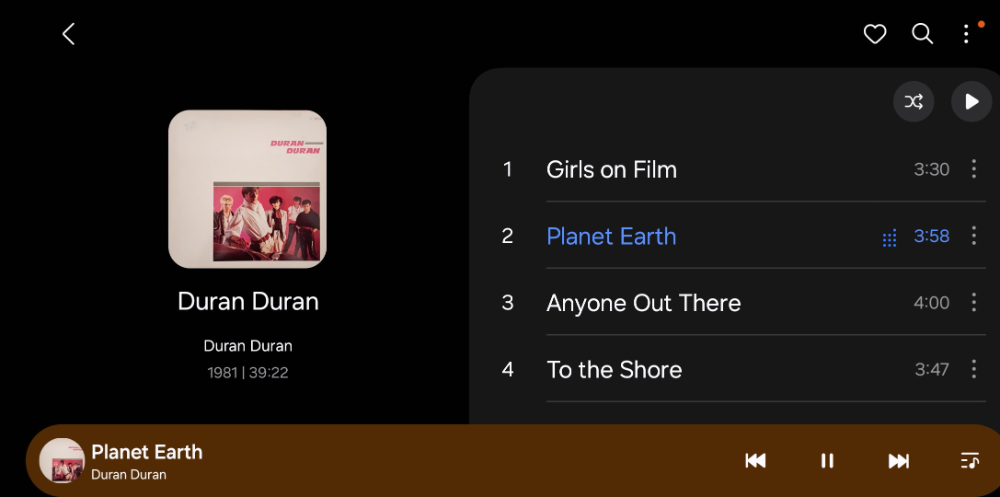Image resolution: width=1000 pixels, height=497 pixels.
Task: Play all tracks in the album
Action: (x=971, y=101)
